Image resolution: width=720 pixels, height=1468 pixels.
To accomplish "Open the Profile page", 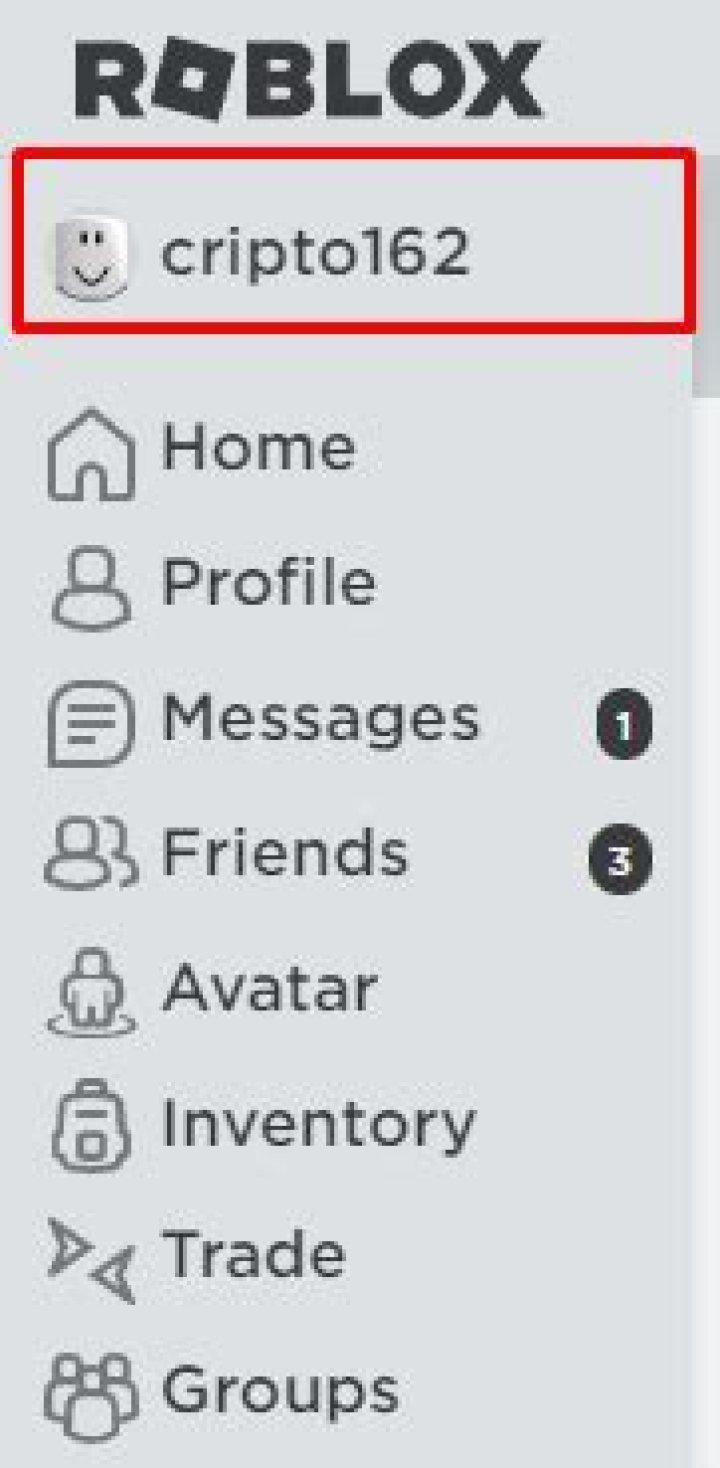I will pyautogui.click(x=268, y=582).
